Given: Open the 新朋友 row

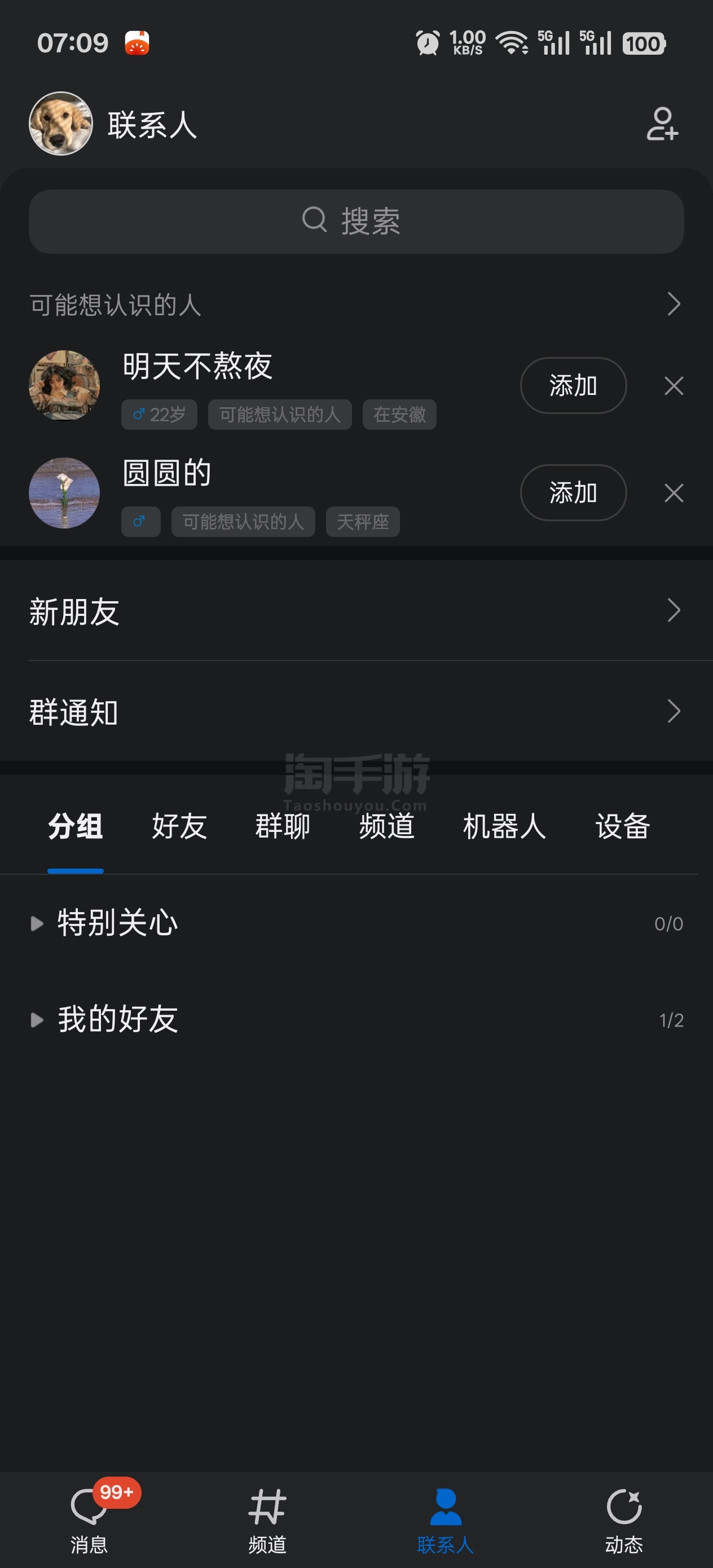Looking at the screenshot, I should tap(356, 611).
